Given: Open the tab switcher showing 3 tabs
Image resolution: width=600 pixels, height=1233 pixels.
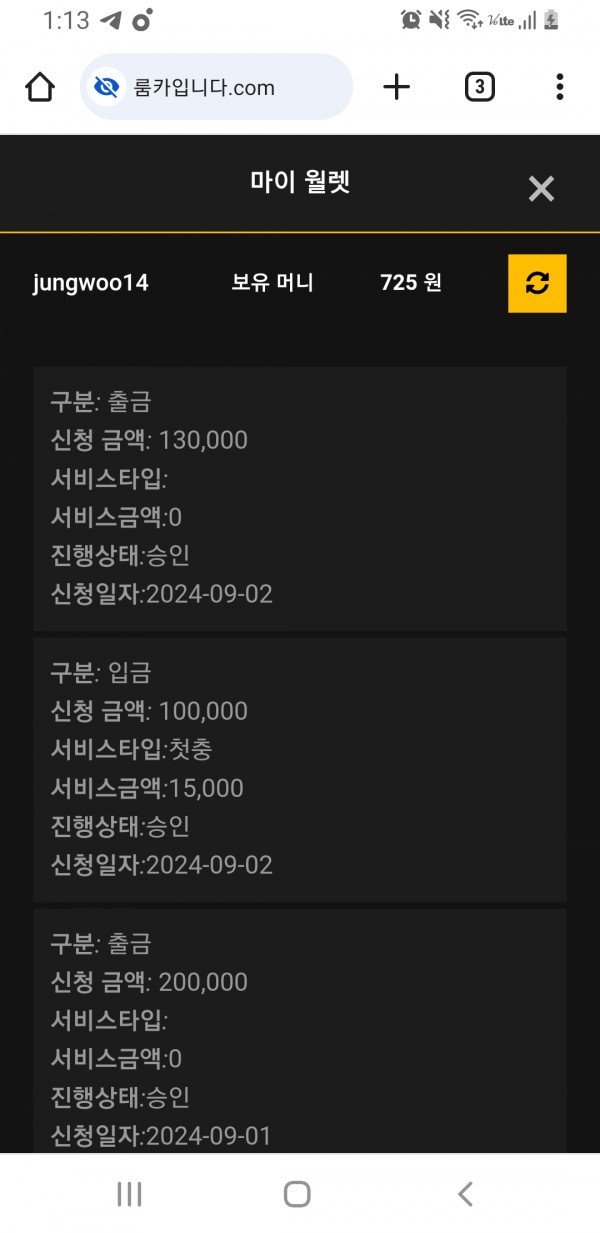Looking at the screenshot, I should point(479,88).
